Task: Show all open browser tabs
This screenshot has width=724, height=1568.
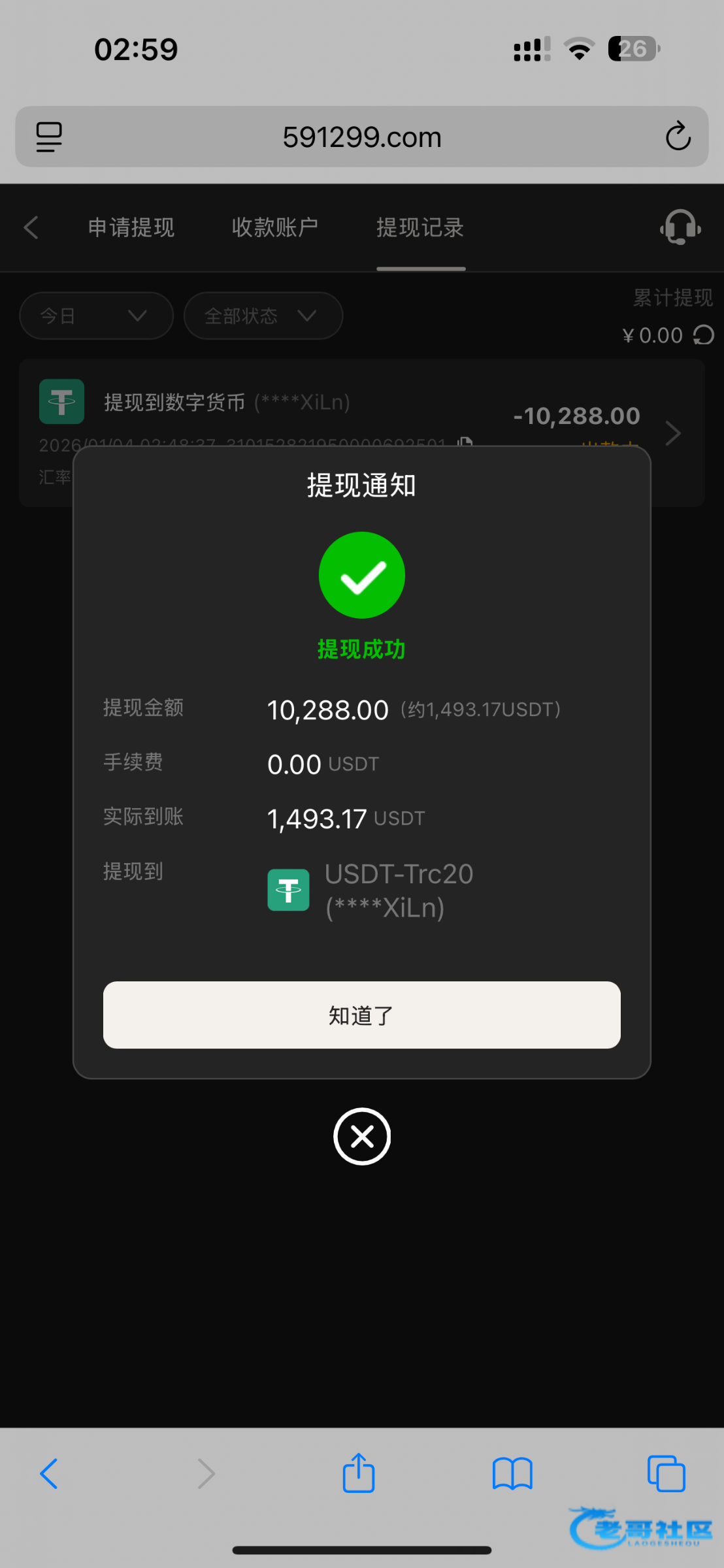Action: point(666,1473)
